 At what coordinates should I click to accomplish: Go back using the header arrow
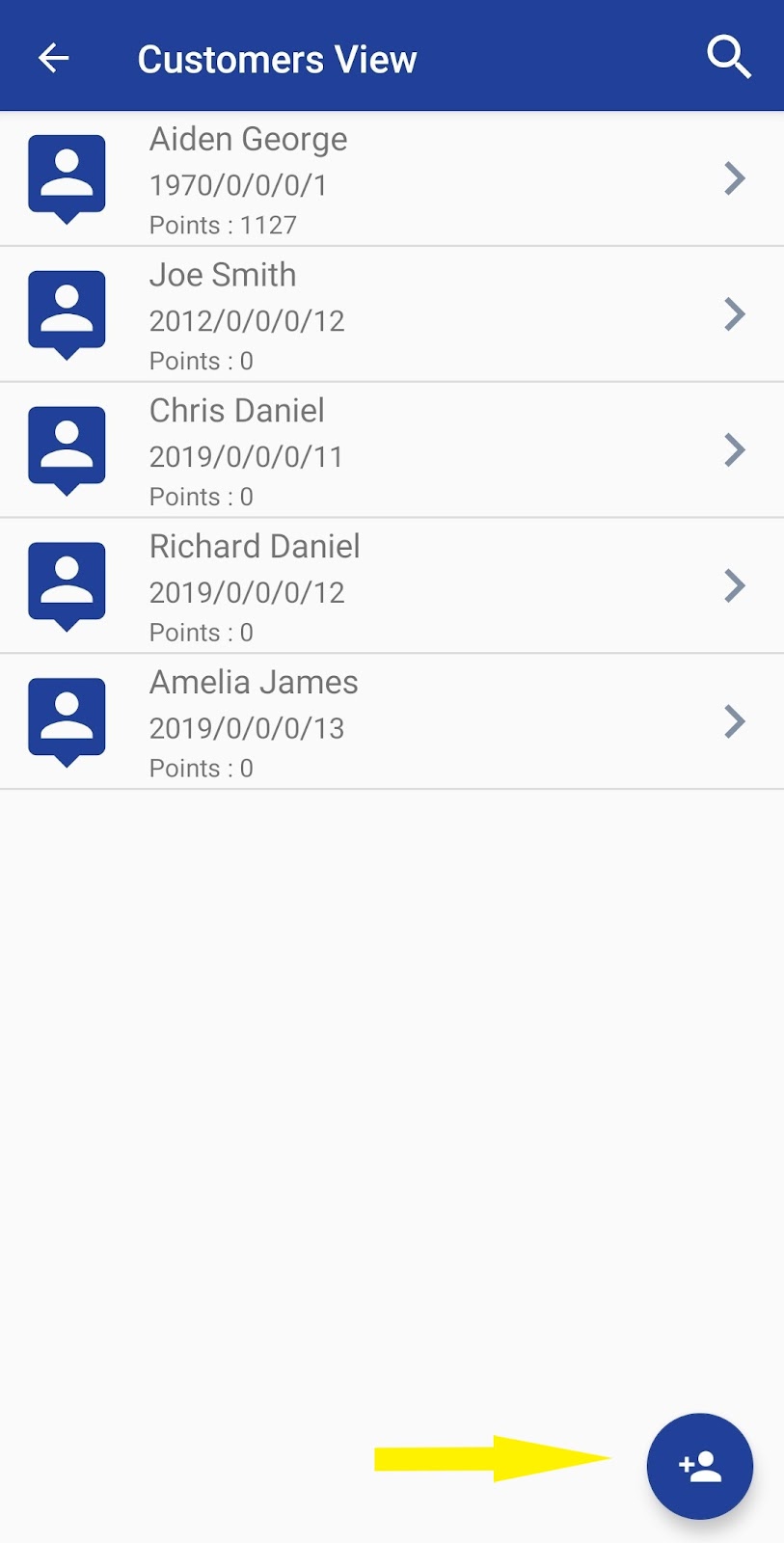click(54, 59)
